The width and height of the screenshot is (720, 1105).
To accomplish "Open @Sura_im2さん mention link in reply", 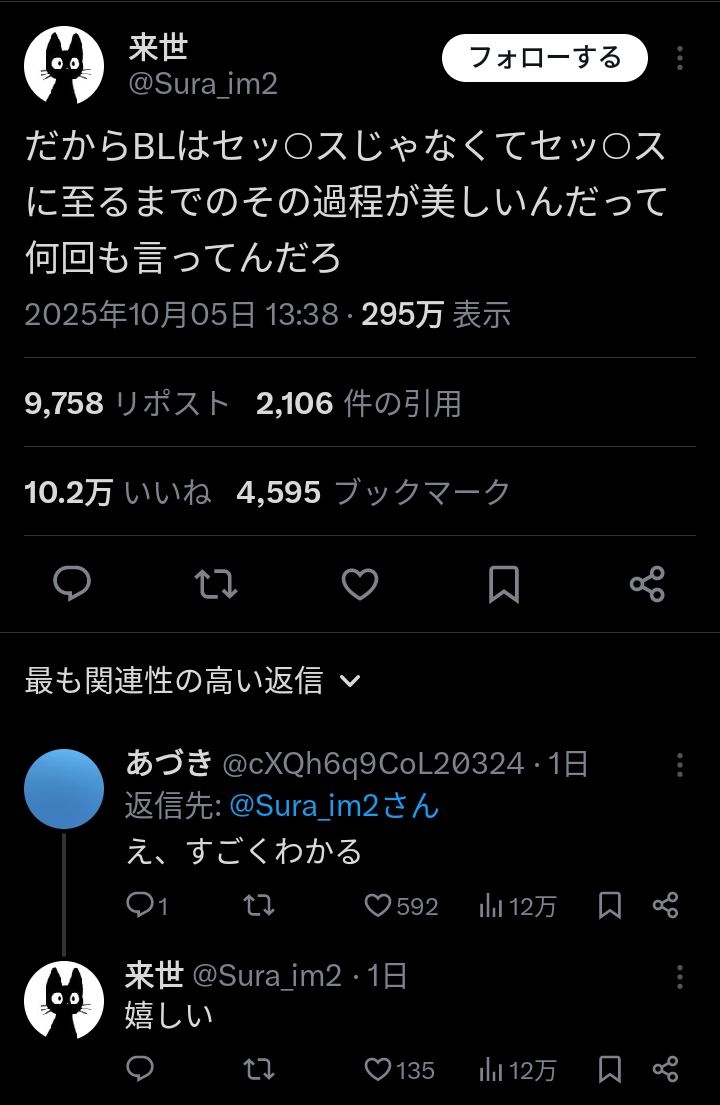I will [334, 806].
